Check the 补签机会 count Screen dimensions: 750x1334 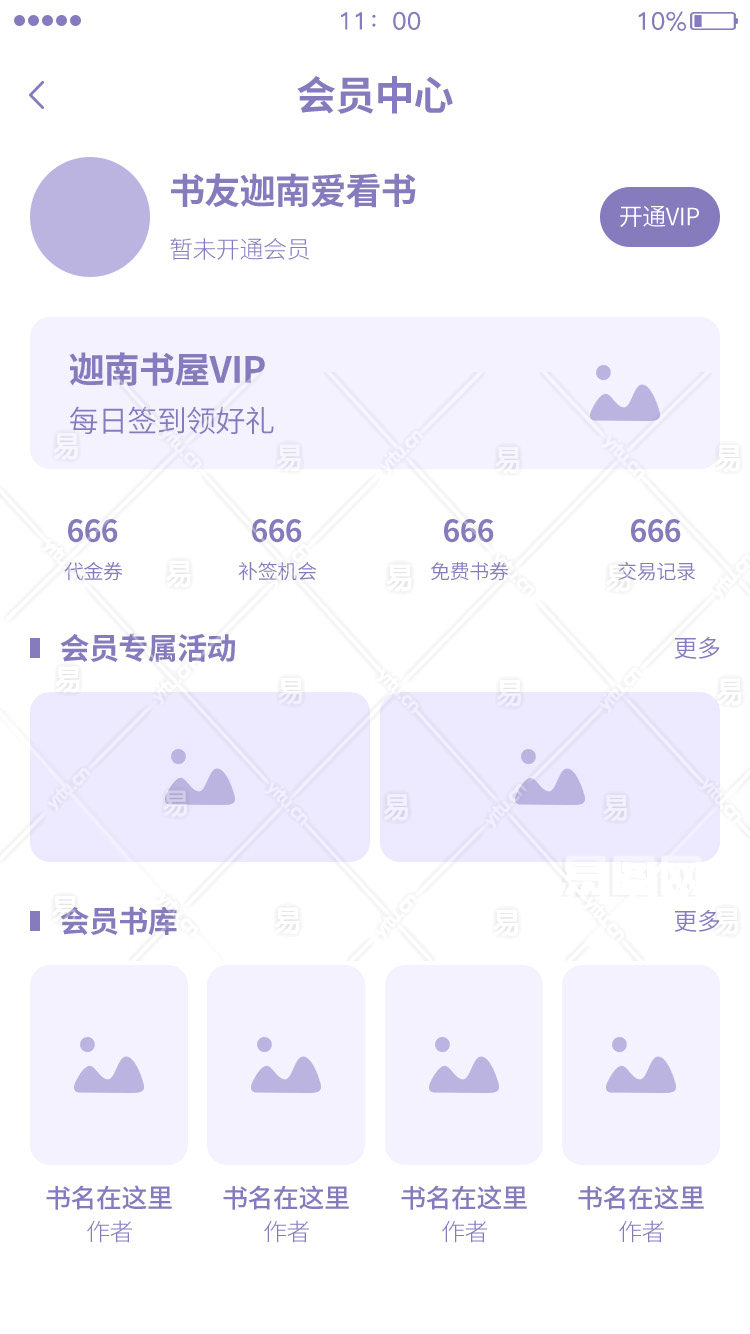pos(277,549)
